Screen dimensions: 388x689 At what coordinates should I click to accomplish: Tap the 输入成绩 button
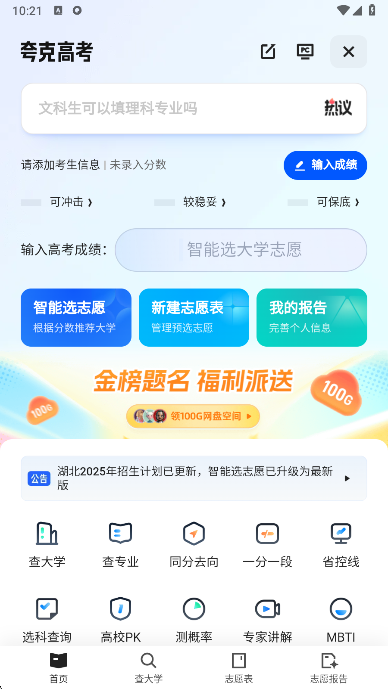tap(325, 165)
